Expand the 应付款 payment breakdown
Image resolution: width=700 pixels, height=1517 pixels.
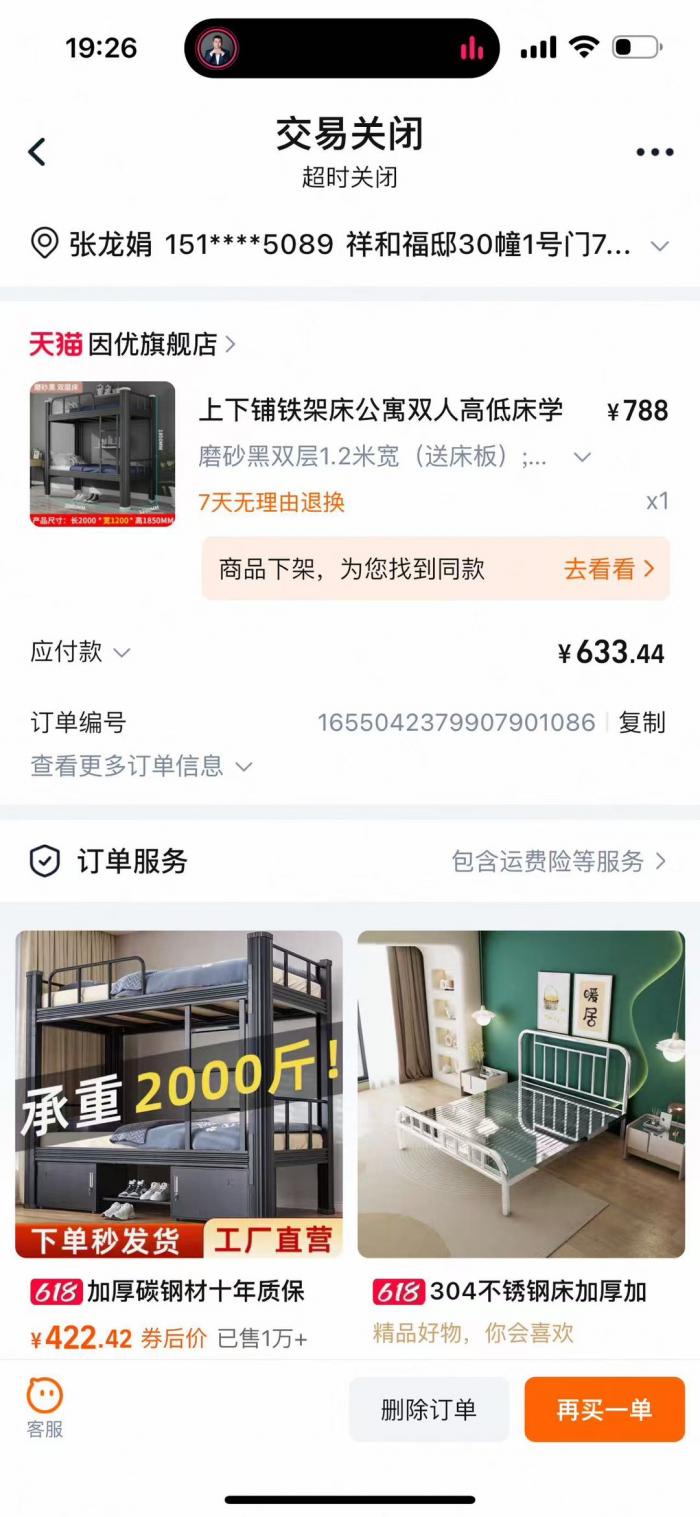tap(80, 652)
